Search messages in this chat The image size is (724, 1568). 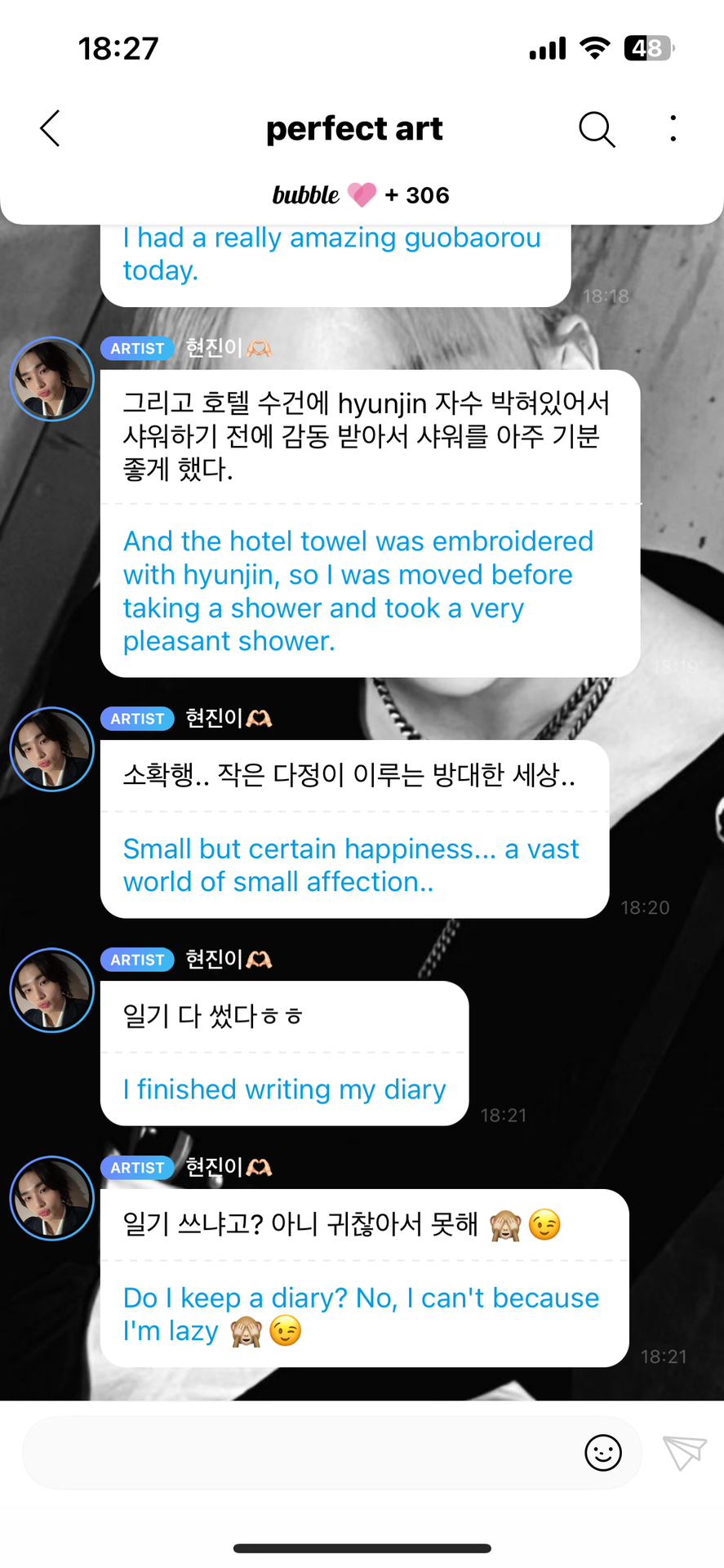tap(597, 129)
